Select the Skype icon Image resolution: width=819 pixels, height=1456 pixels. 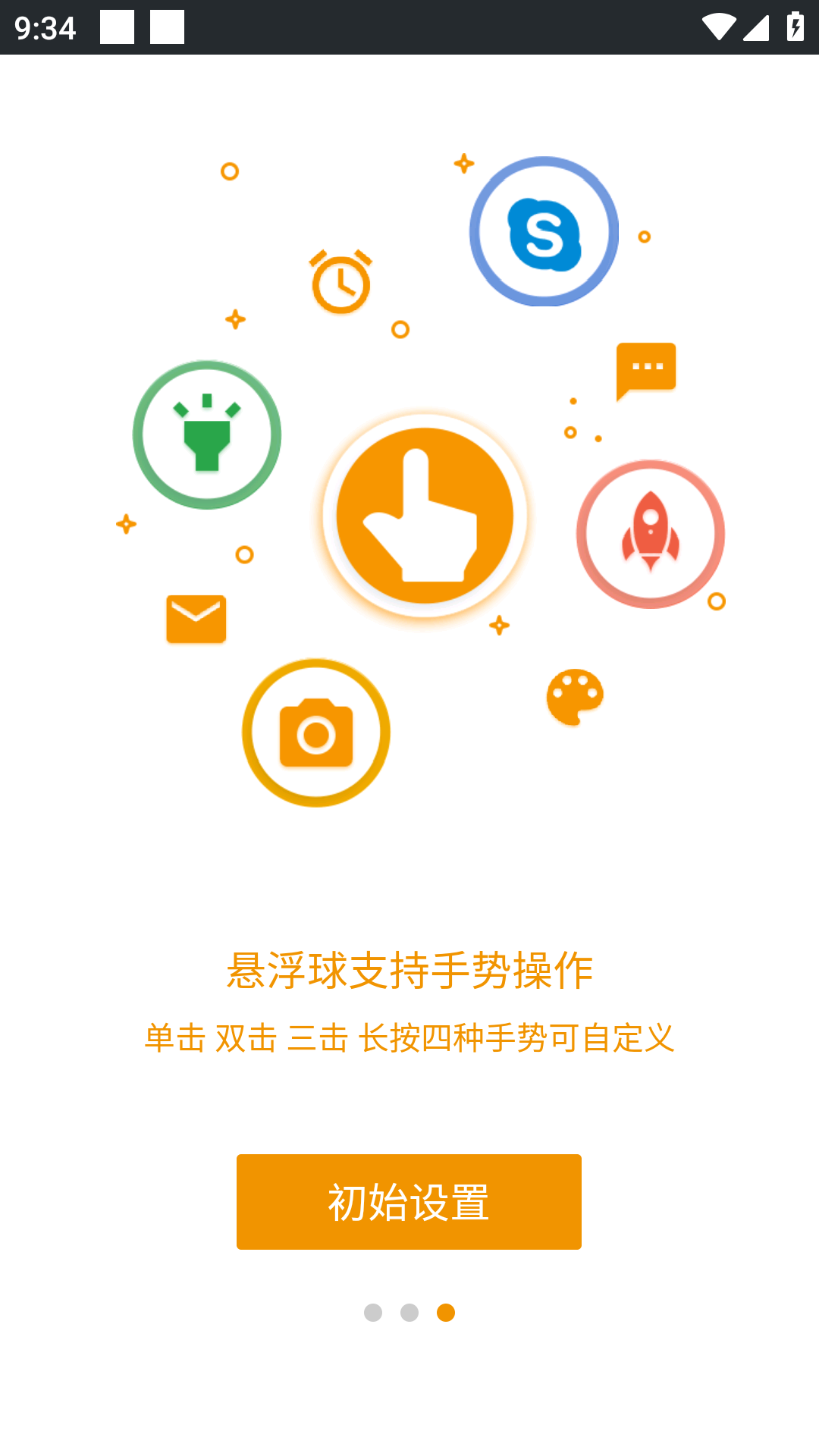(x=544, y=231)
